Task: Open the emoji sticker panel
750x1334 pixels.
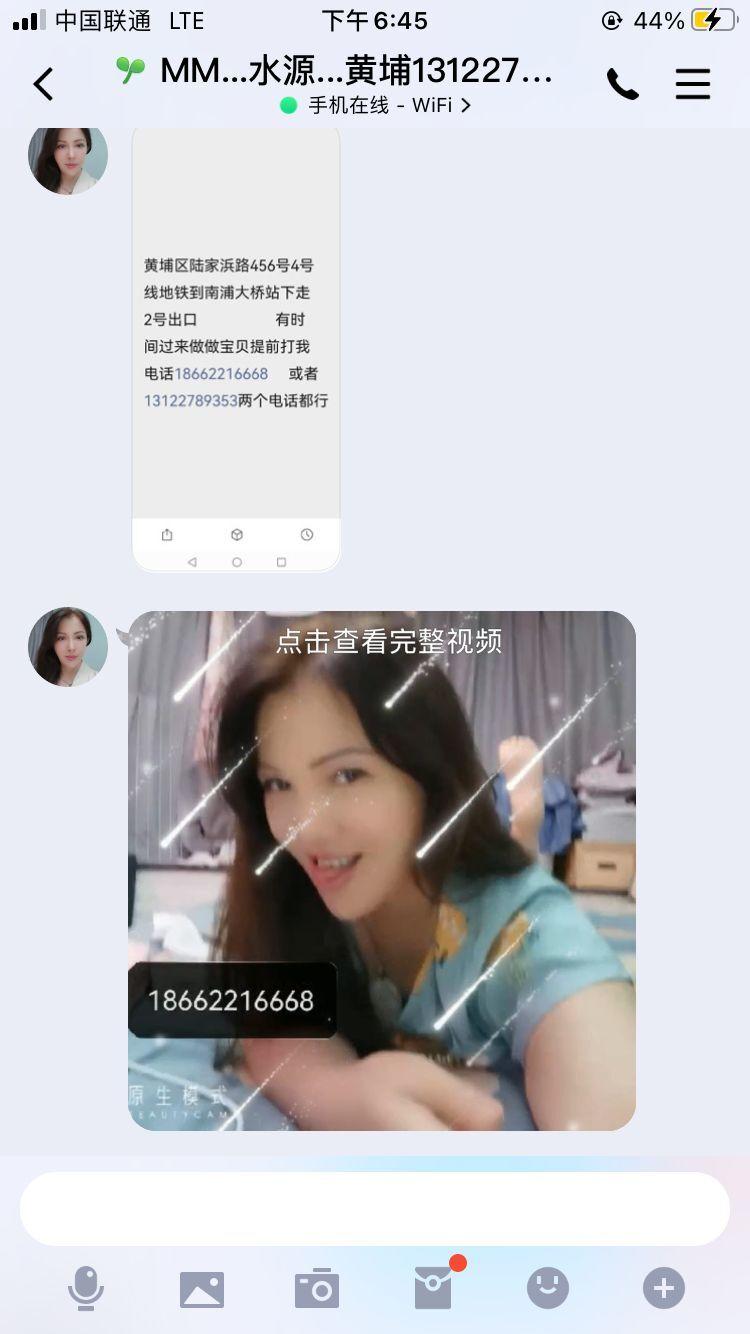Action: [x=548, y=1288]
